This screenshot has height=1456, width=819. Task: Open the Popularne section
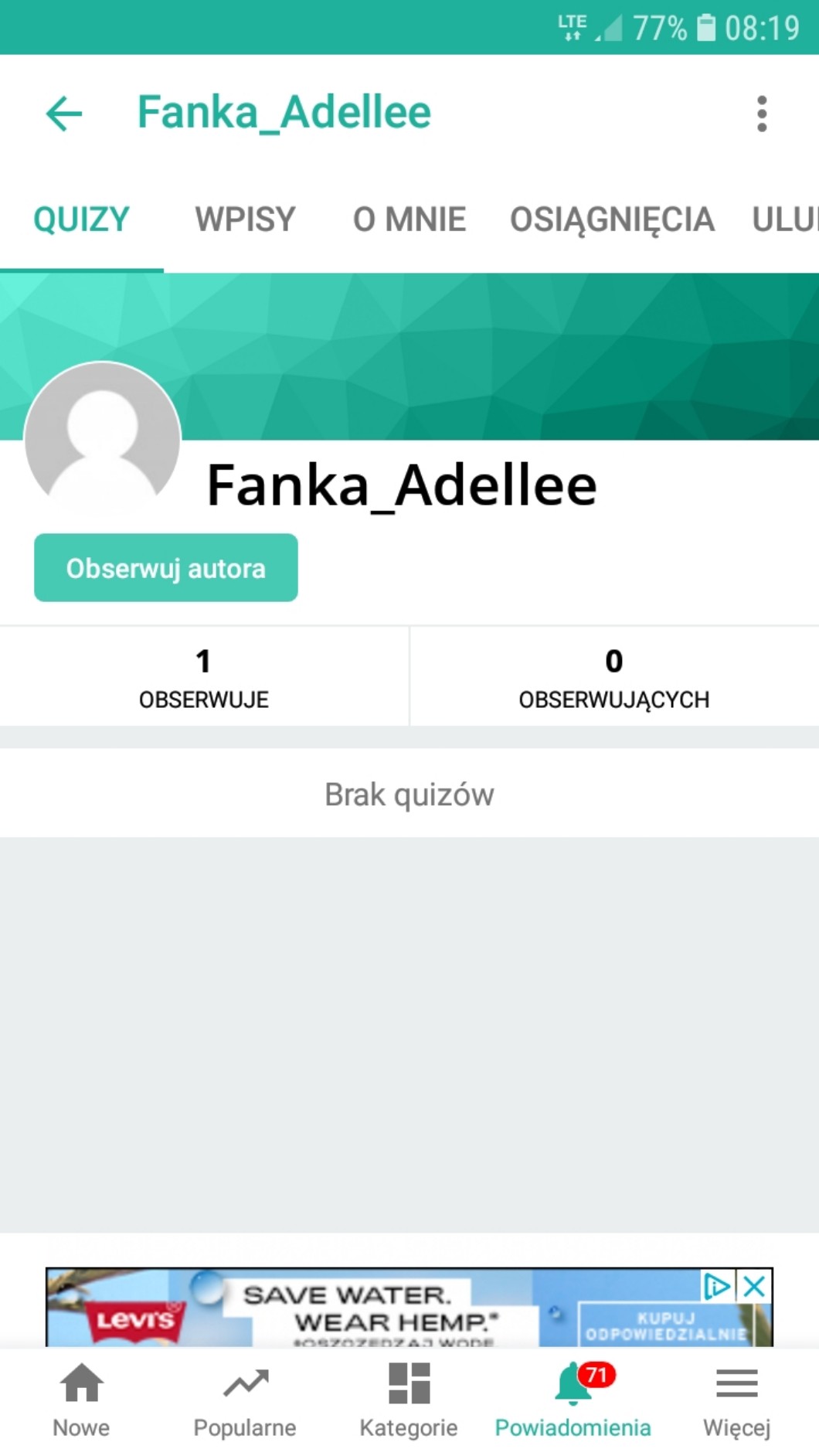[x=245, y=1400]
